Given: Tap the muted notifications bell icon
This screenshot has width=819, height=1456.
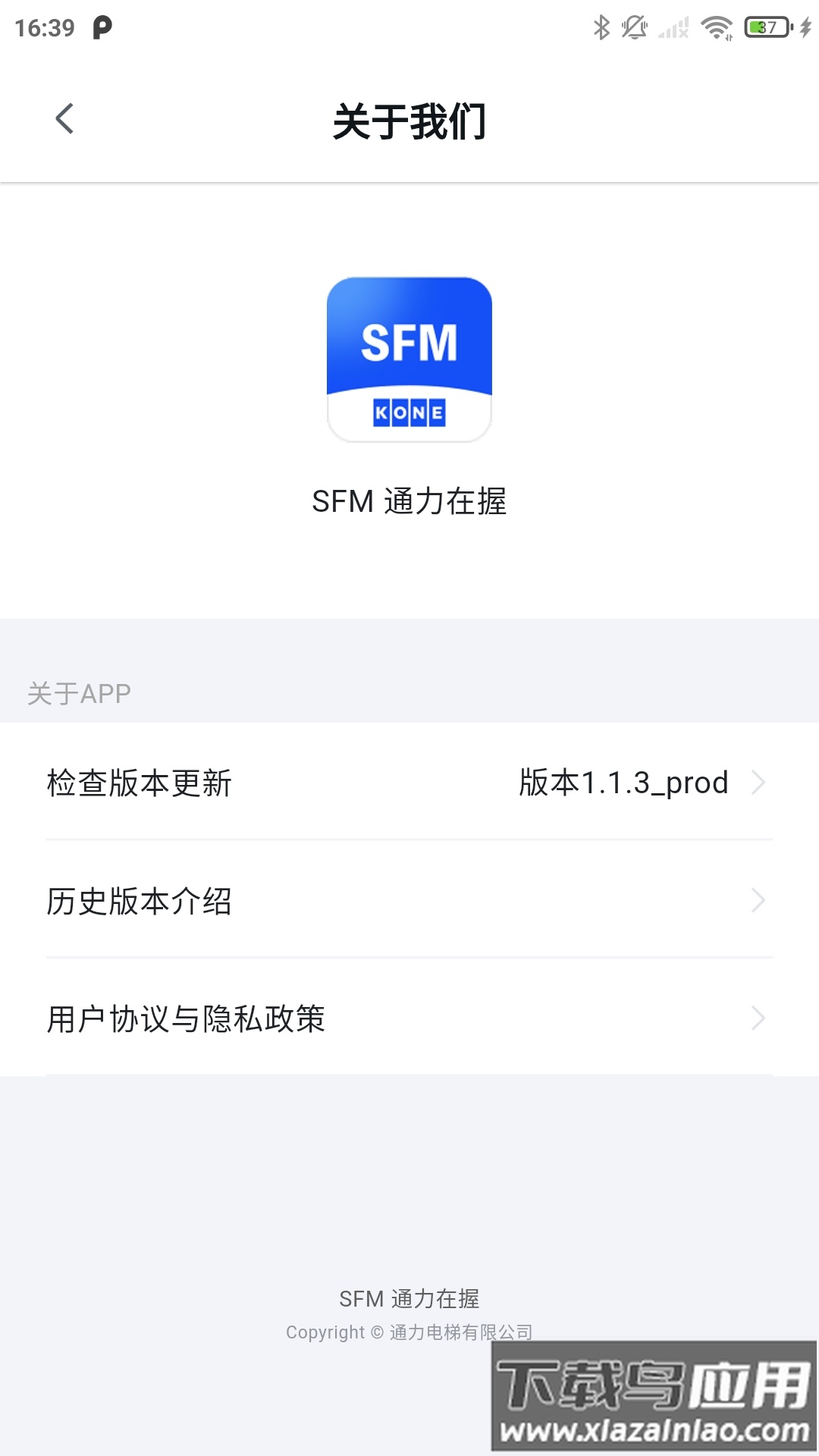Looking at the screenshot, I should click(634, 28).
